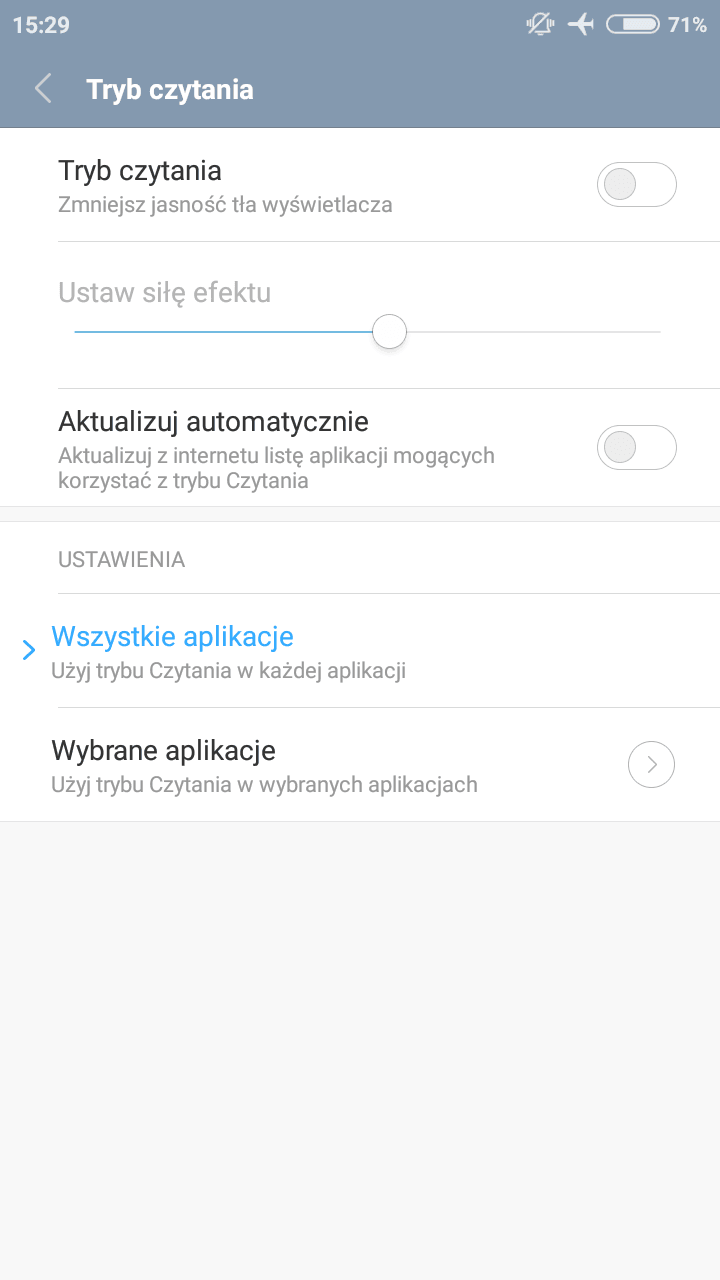Enable the Tryb czytania switch
Viewport: 720px width, 1280px height.
coord(637,185)
